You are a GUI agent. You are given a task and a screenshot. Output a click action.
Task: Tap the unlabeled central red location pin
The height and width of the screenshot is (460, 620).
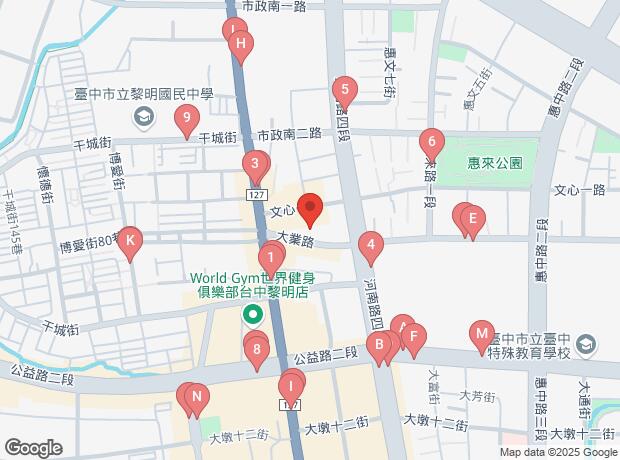[310, 209]
